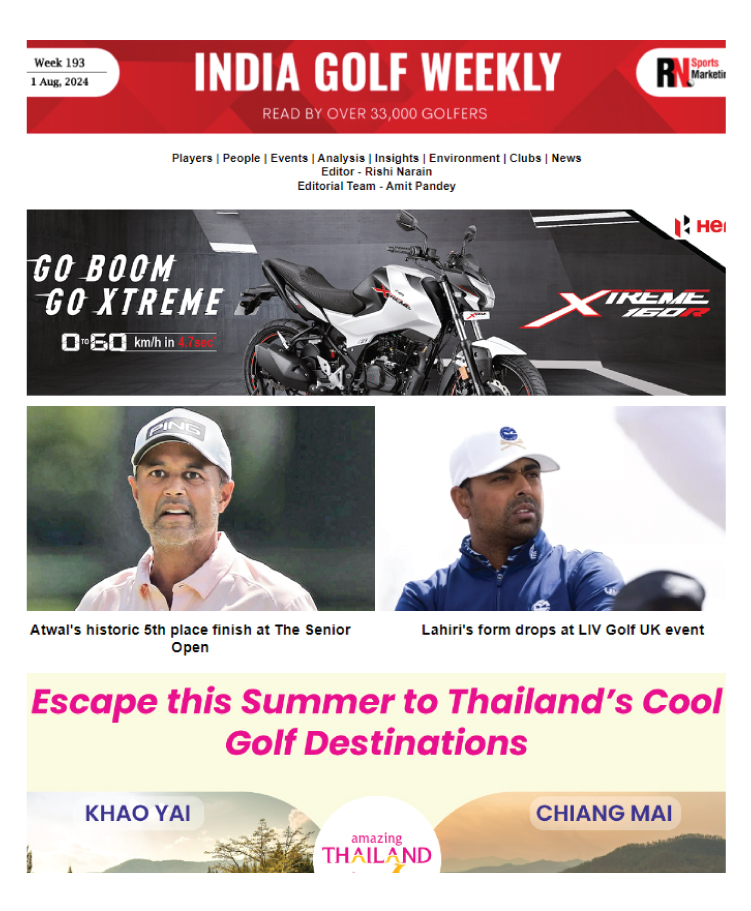This screenshot has height=911, width=751.
Task: Read Atwal's historic 5th place finish story
Action: pos(190,638)
